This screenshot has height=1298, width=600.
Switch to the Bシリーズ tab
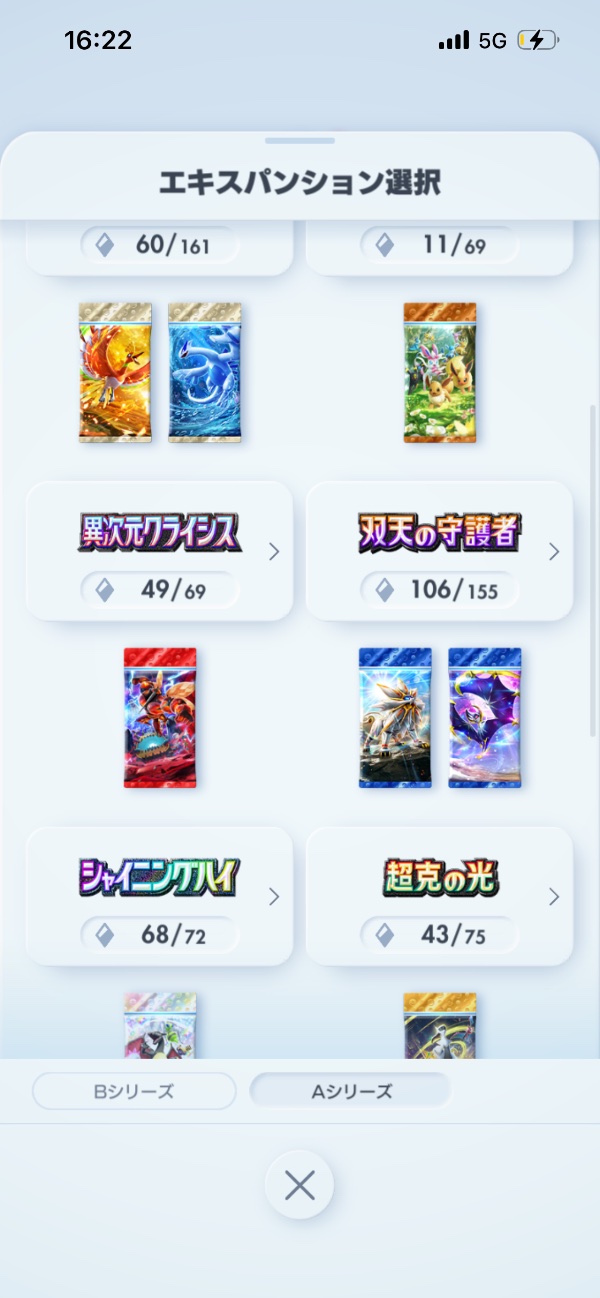pyautogui.click(x=134, y=1091)
